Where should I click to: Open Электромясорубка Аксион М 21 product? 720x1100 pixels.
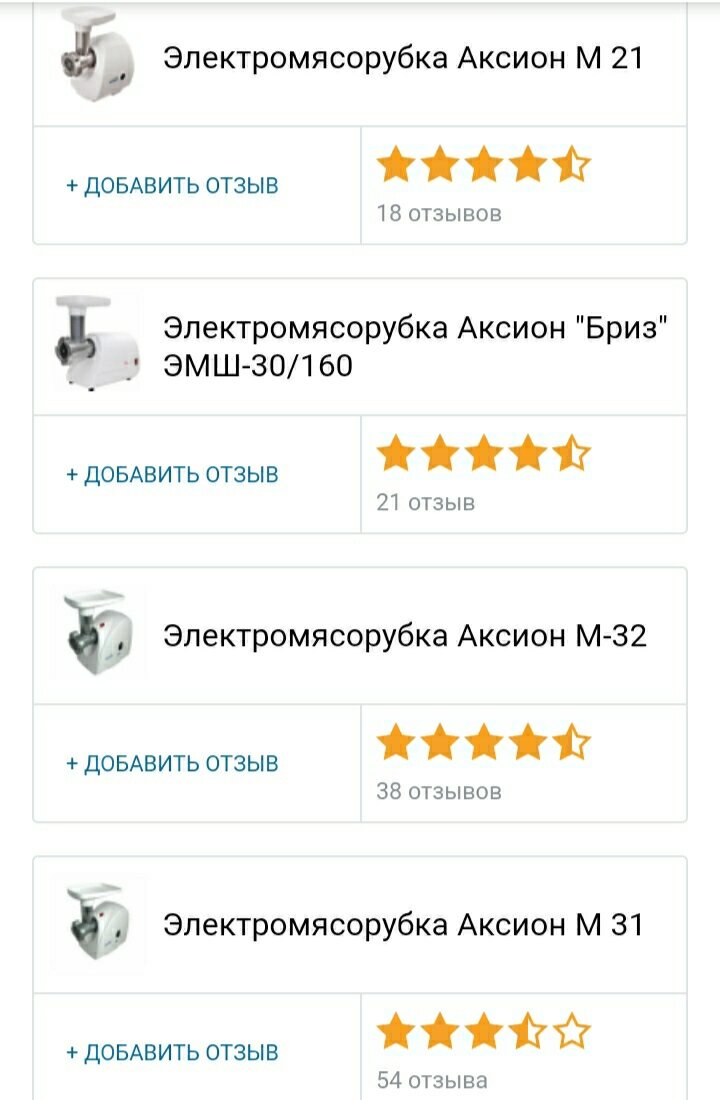pyautogui.click(x=403, y=57)
